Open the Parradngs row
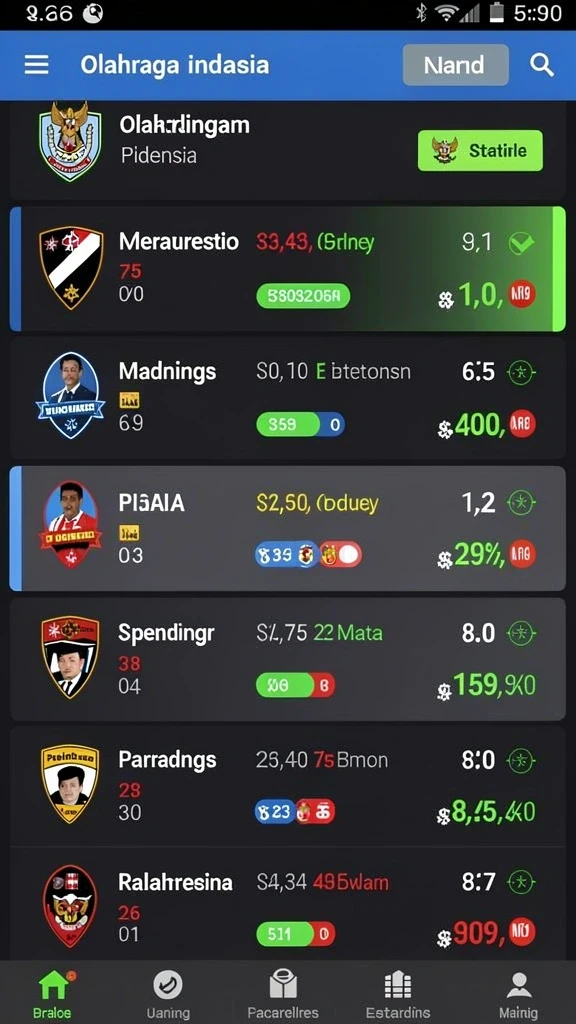The image size is (576, 1024). (287, 786)
